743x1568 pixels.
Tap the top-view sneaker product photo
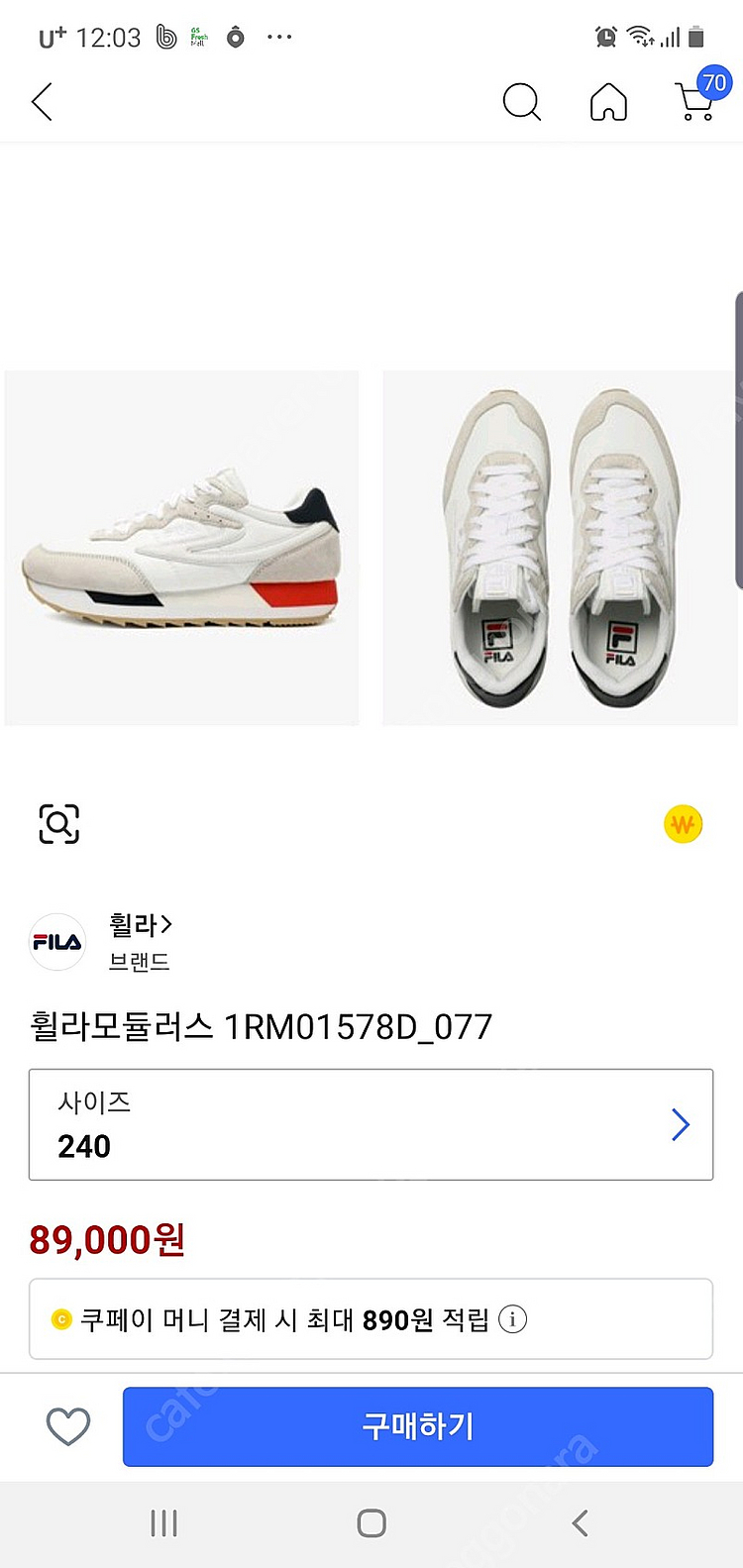(562, 547)
